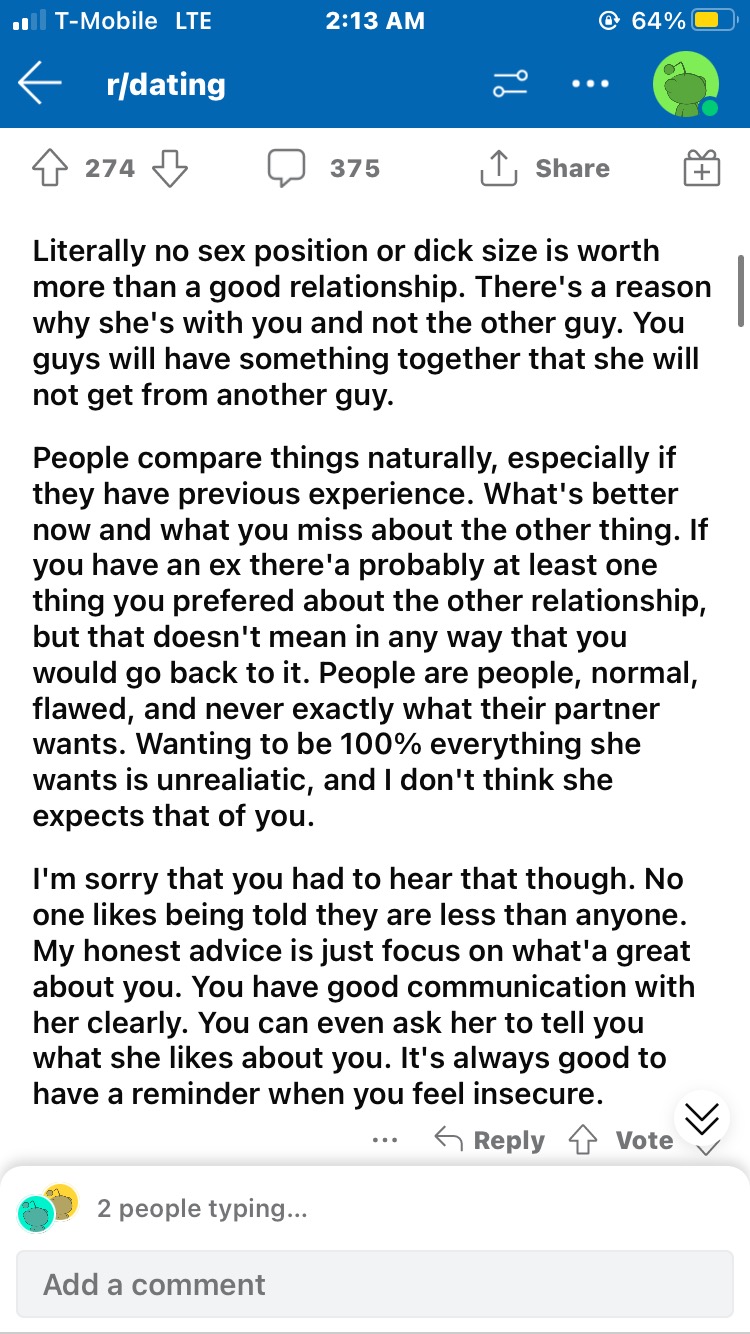View the 375 comments
The image size is (750, 1334).
(x=324, y=168)
